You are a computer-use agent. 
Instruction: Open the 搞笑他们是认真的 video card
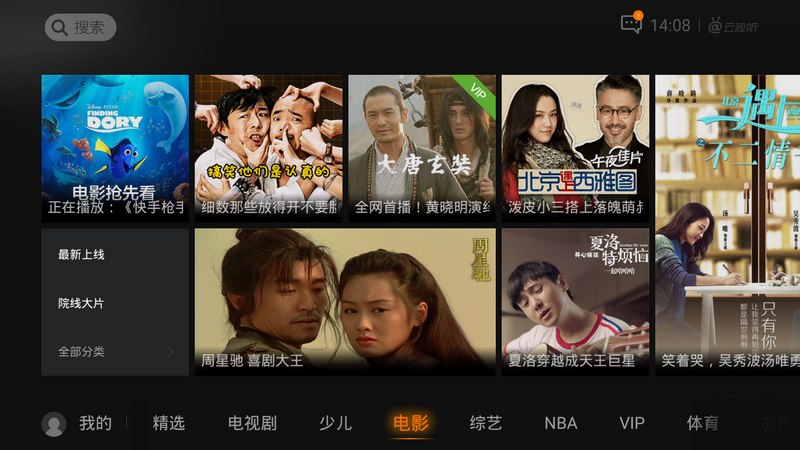click(268, 148)
